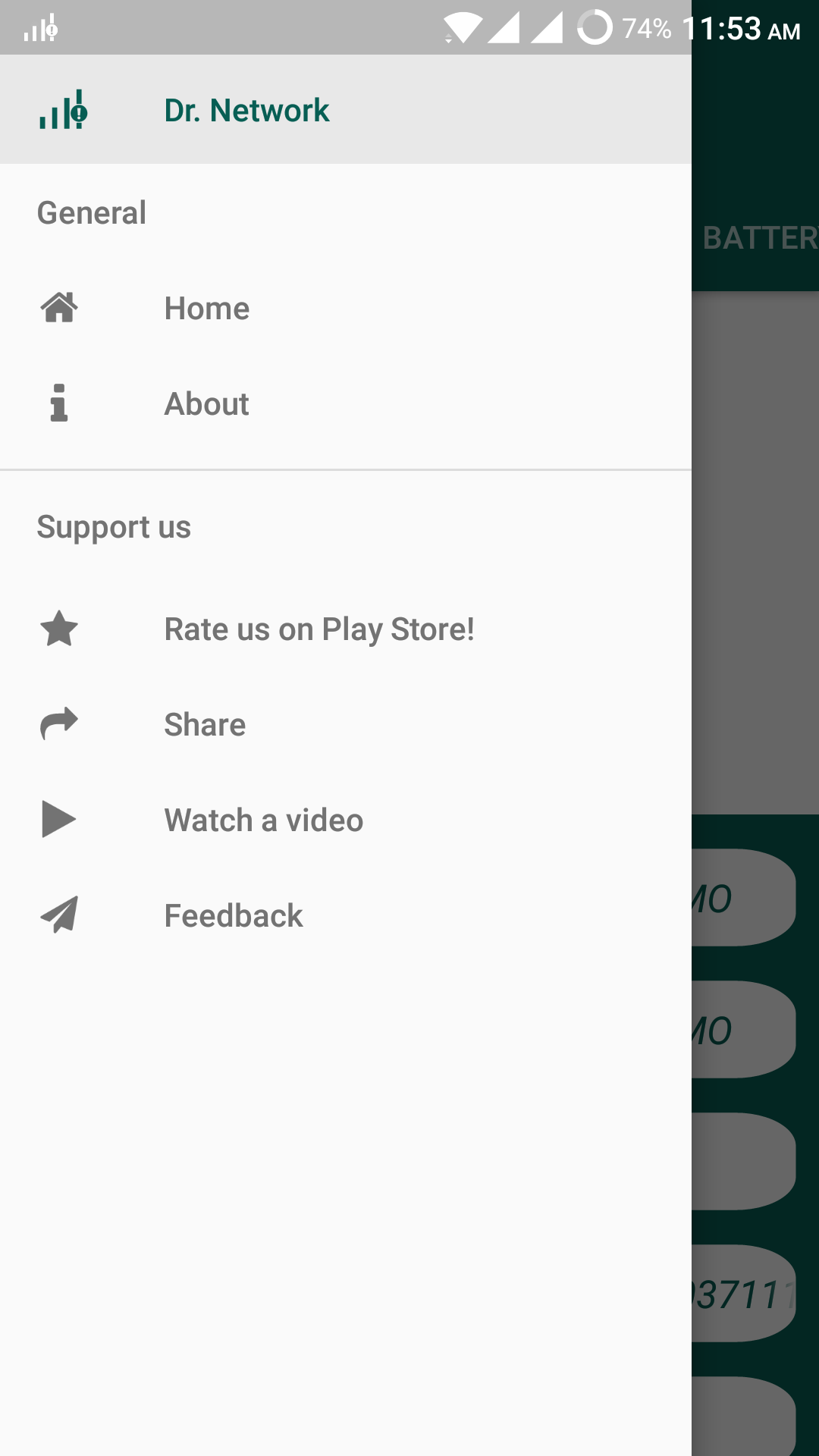This screenshot has height=1456, width=819.
Task: Click the Dr. Network app logo
Action: [62, 110]
